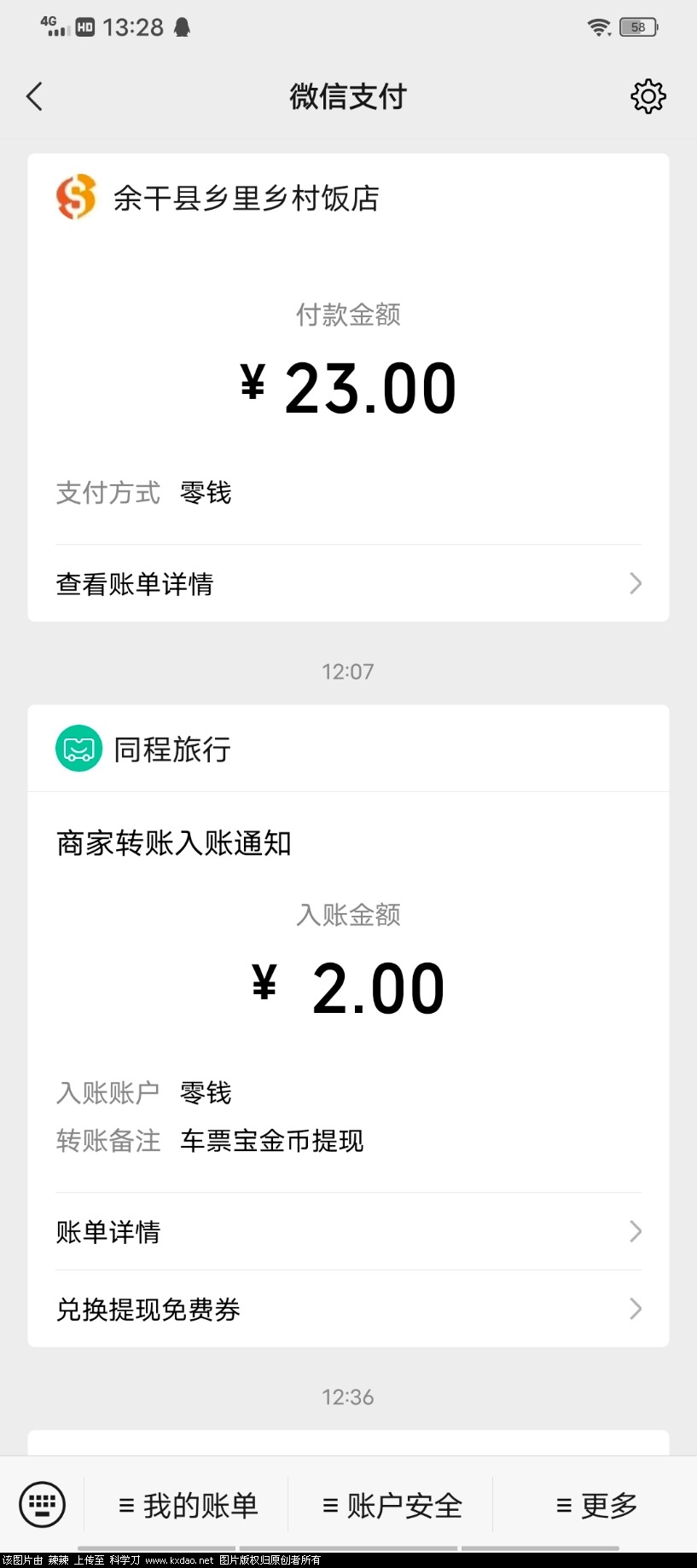Screen dimensions: 697x1568
Task: Tap the back arrow at top left
Action: 34,96
